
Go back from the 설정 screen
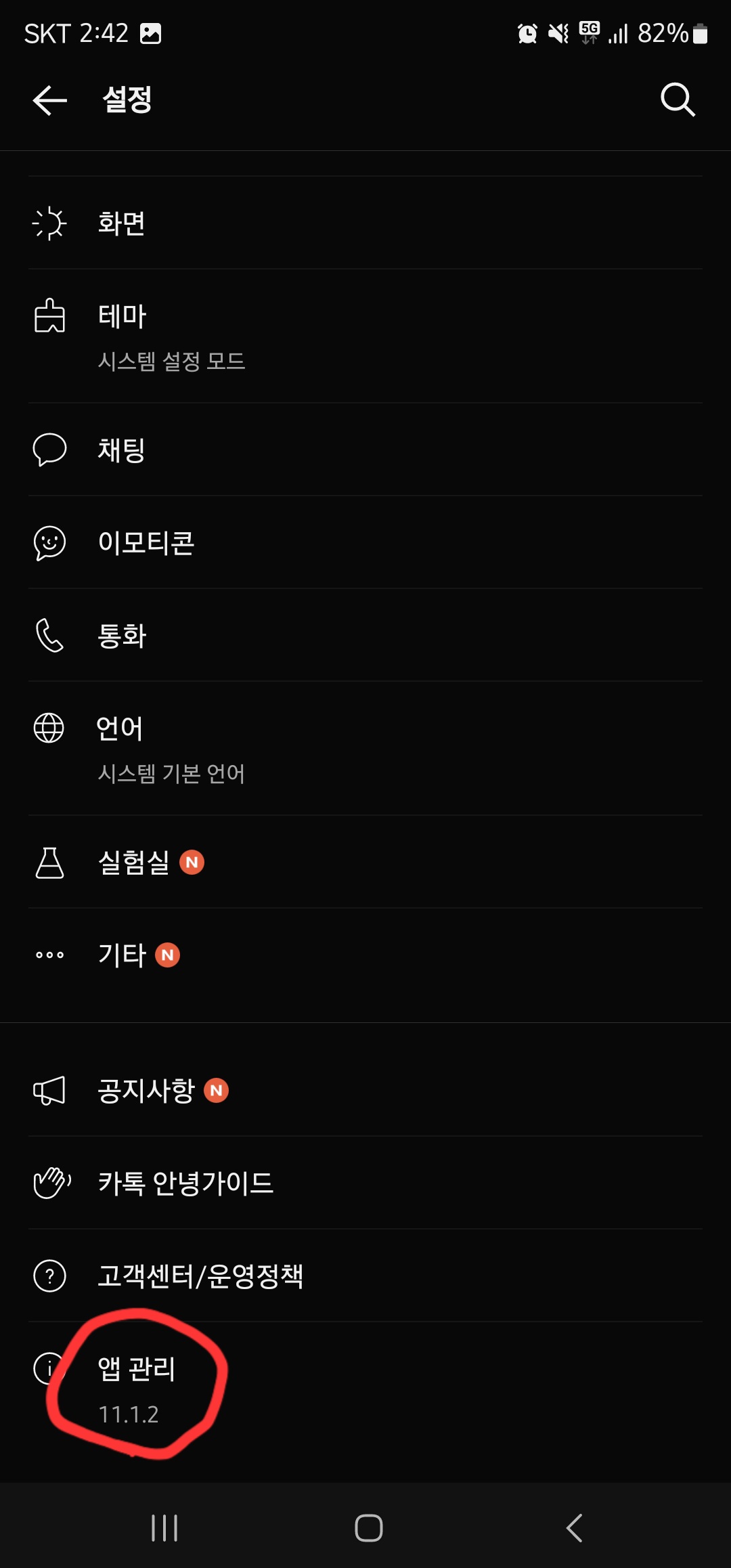coord(50,101)
